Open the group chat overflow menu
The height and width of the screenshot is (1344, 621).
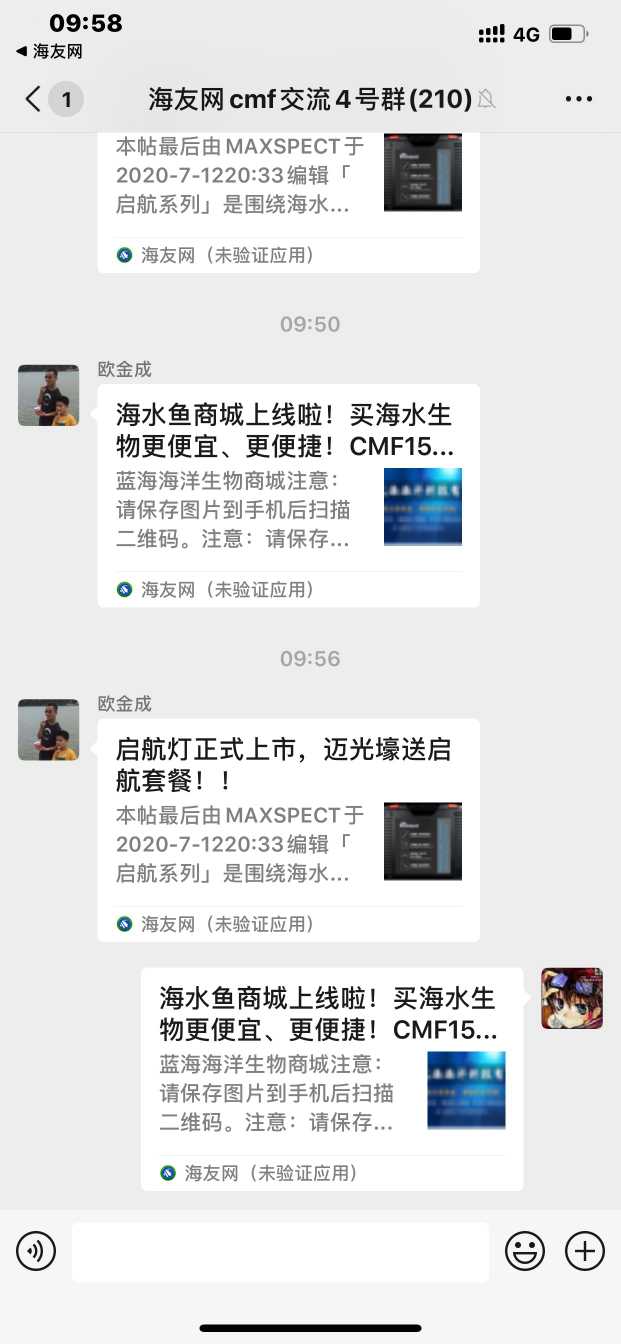(x=579, y=99)
